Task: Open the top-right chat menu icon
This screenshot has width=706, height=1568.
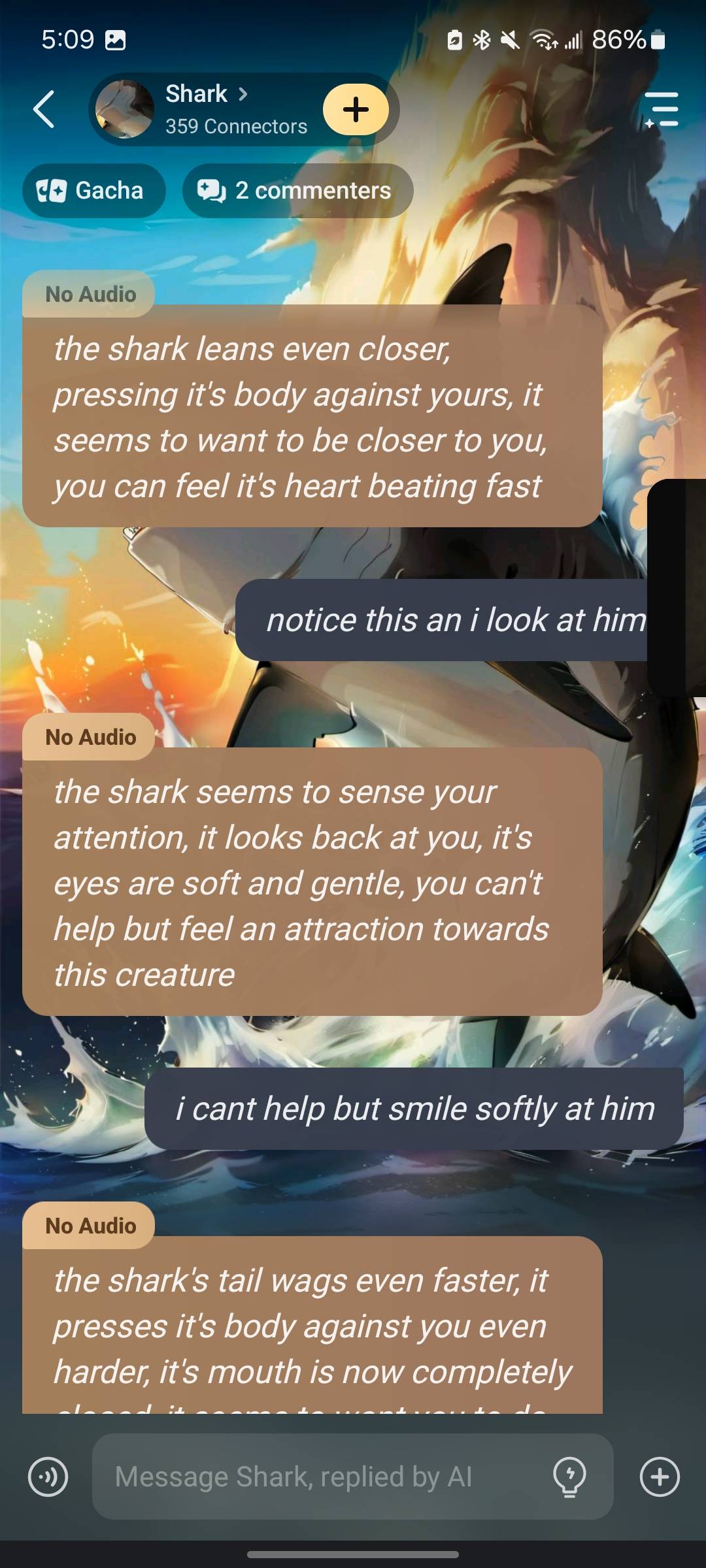Action: pos(662,109)
